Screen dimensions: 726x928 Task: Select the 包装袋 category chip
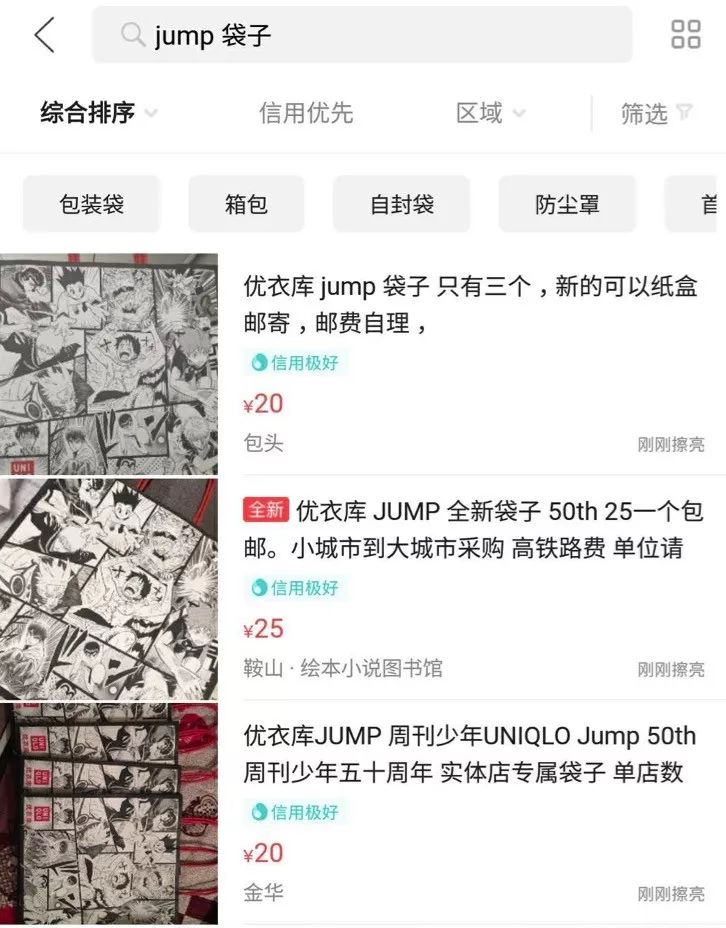(93, 203)
